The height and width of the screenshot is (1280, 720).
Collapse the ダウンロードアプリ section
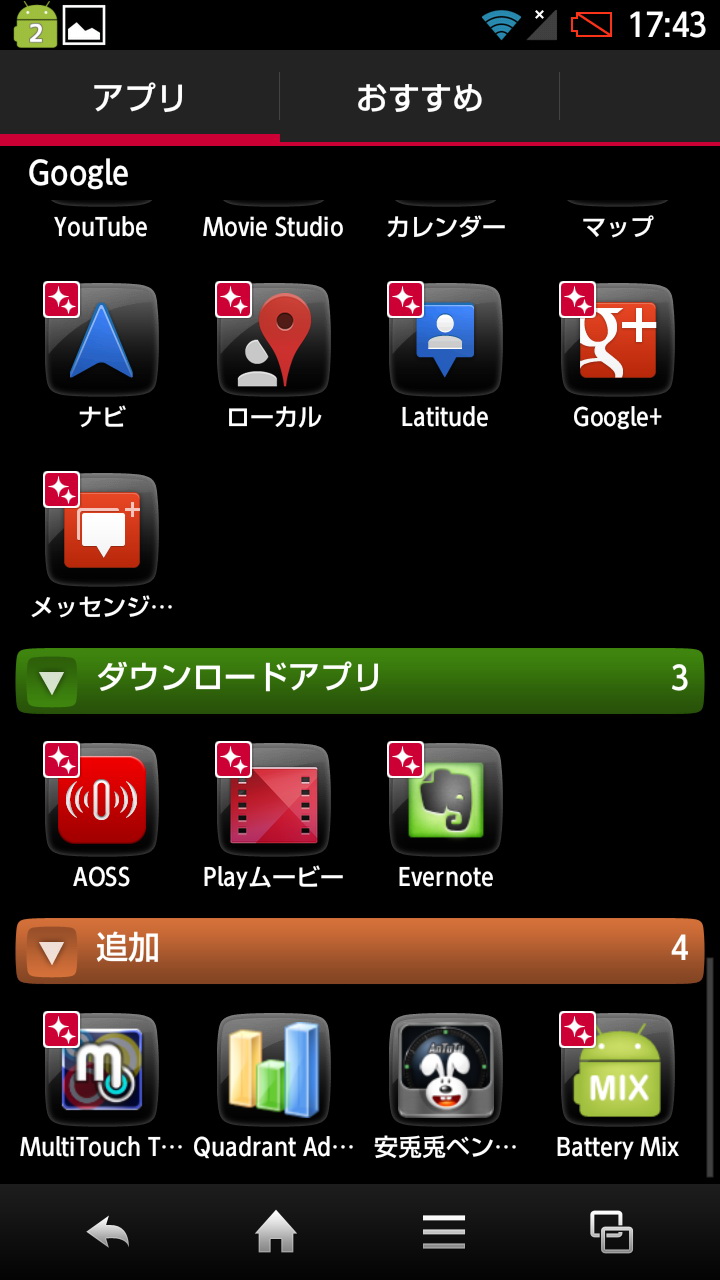coord(360,680)
